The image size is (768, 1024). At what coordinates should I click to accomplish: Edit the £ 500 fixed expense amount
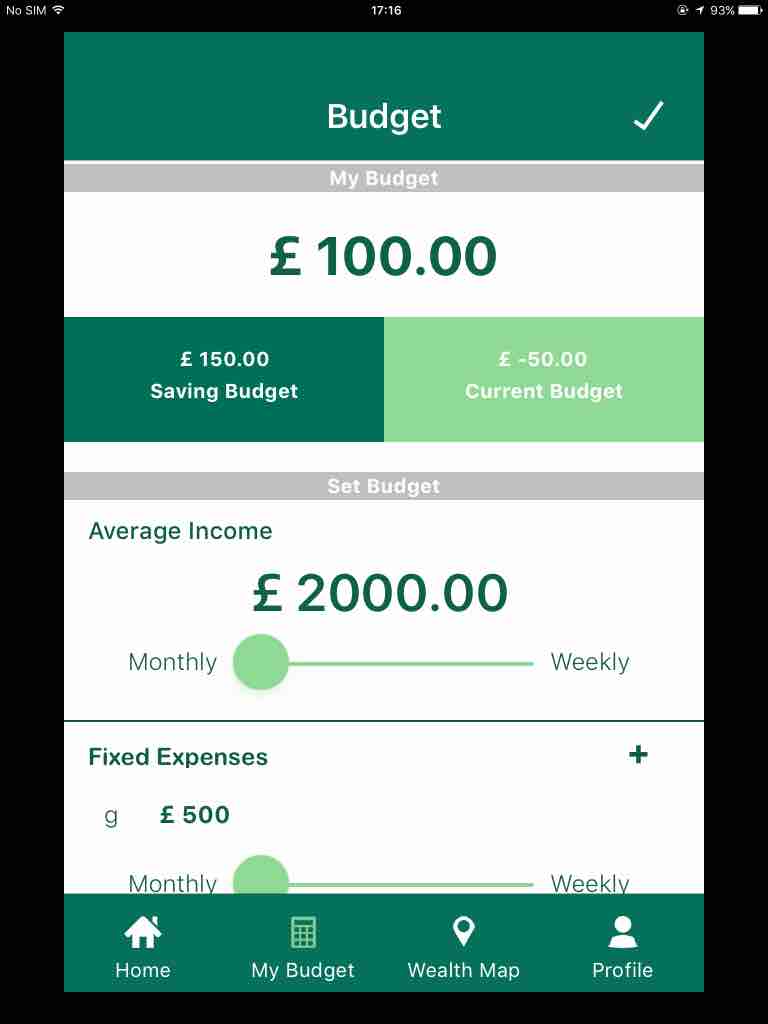tap(195, 815)
